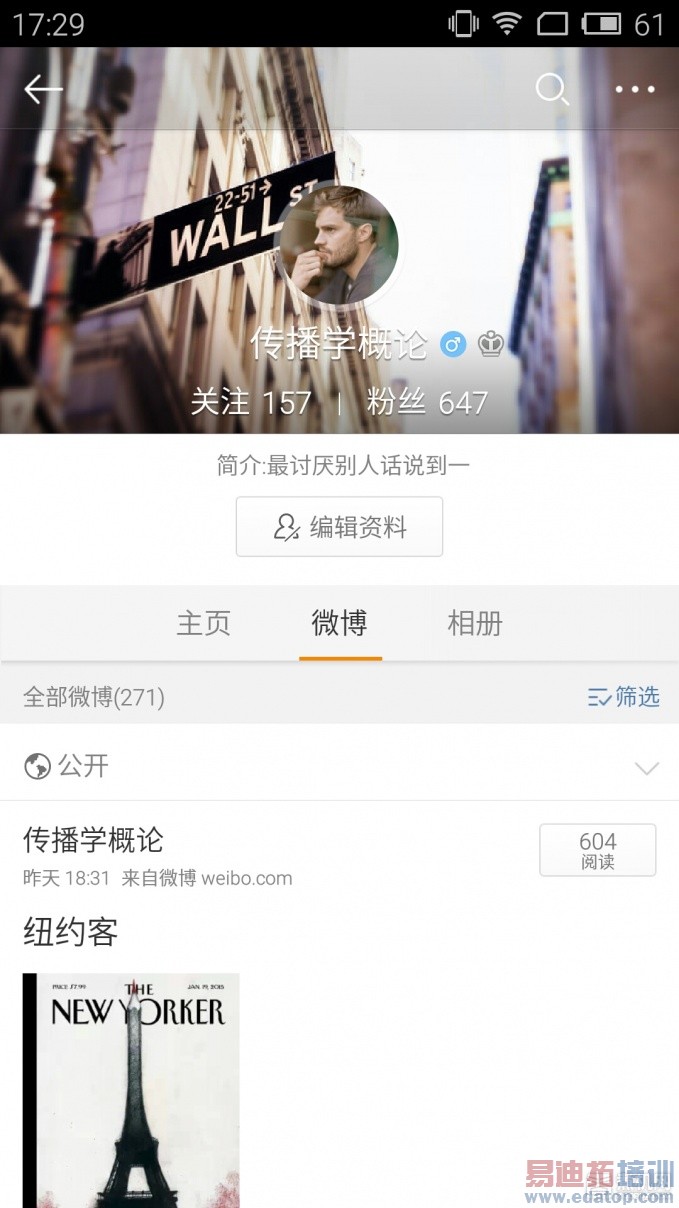Select the 微博 tab

click(x=340, y=623)
